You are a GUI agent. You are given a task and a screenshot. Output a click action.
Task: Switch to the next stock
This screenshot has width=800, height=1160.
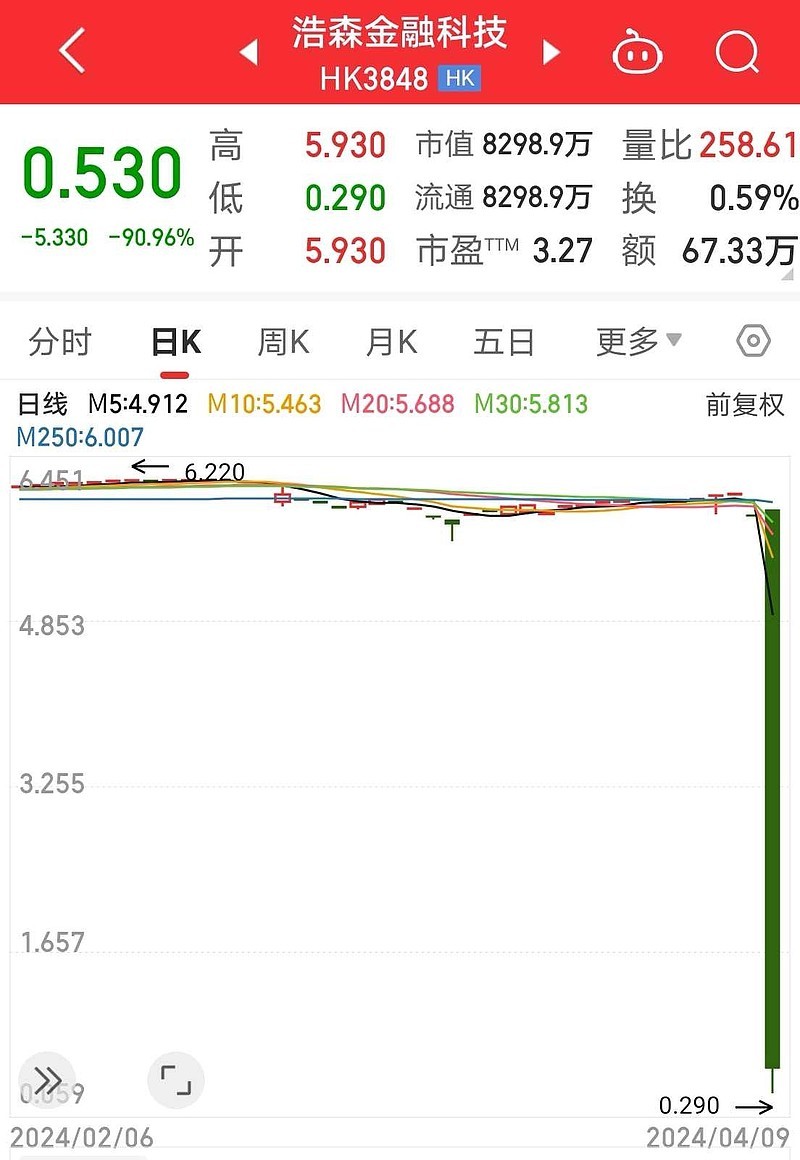click(551, 52)
